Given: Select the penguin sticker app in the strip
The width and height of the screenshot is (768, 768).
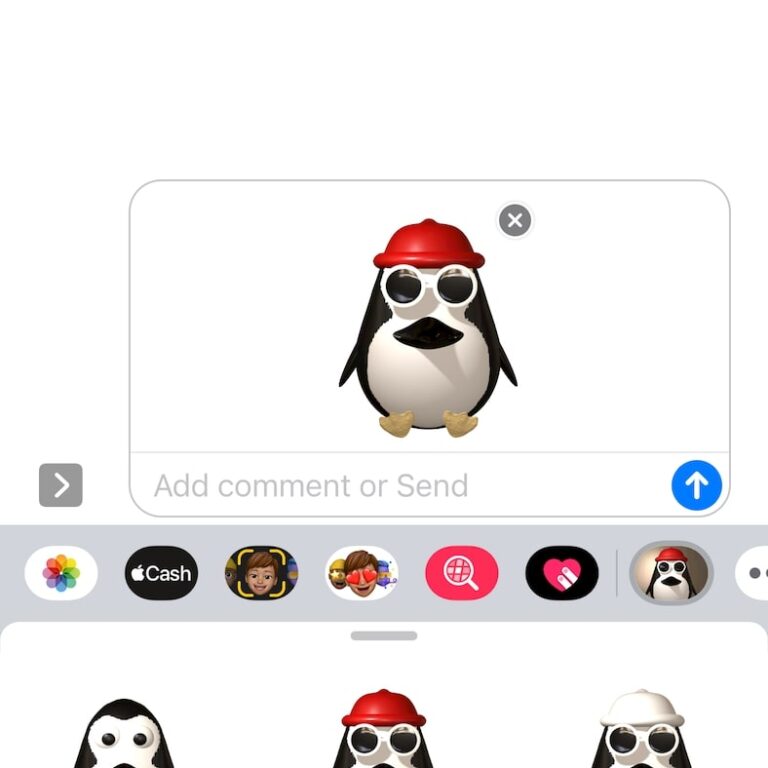Looking at the screenshot, I should point(670,573).
